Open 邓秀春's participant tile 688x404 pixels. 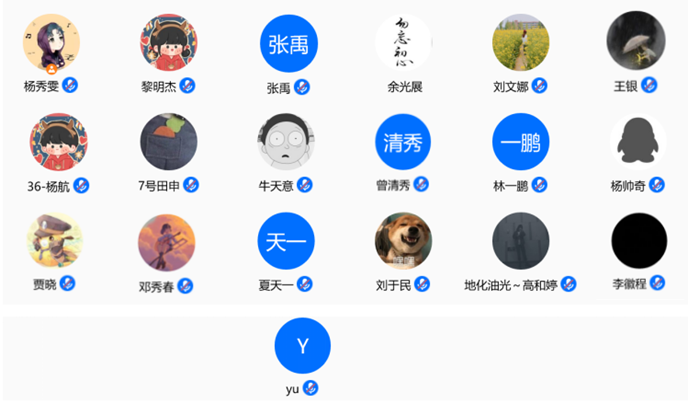click(166, 242)
